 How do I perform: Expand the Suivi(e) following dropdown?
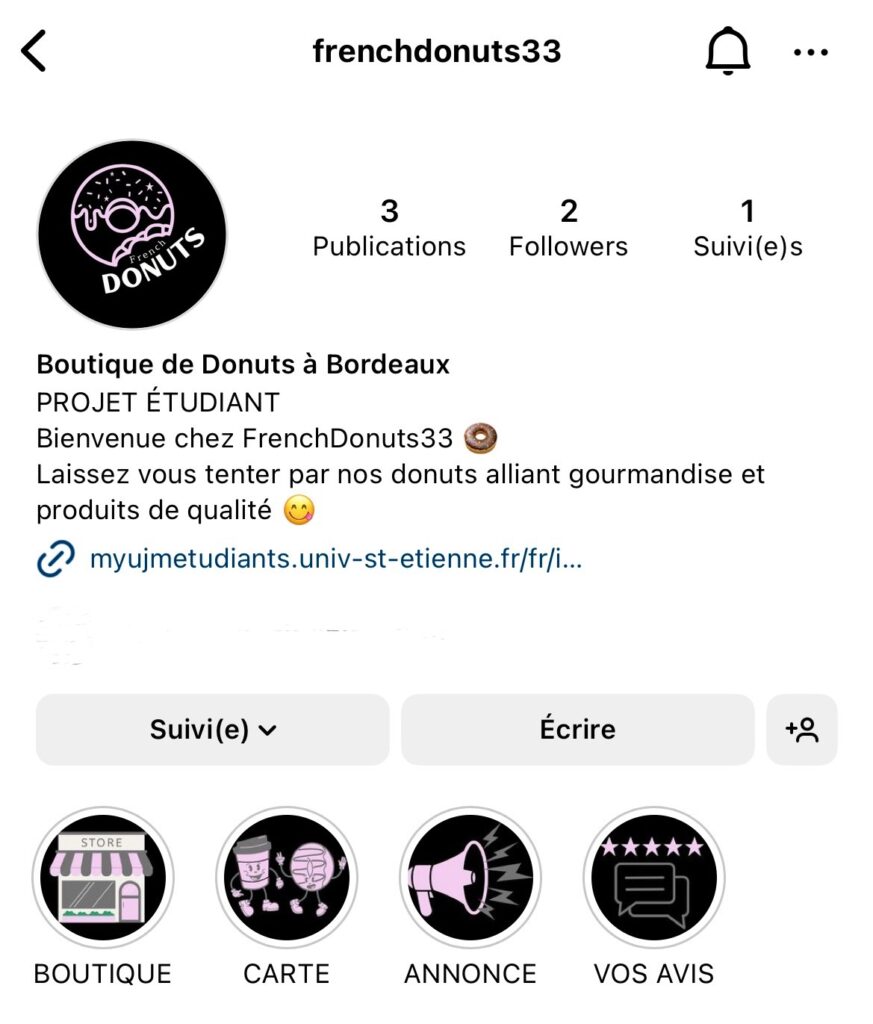[212, 729]
